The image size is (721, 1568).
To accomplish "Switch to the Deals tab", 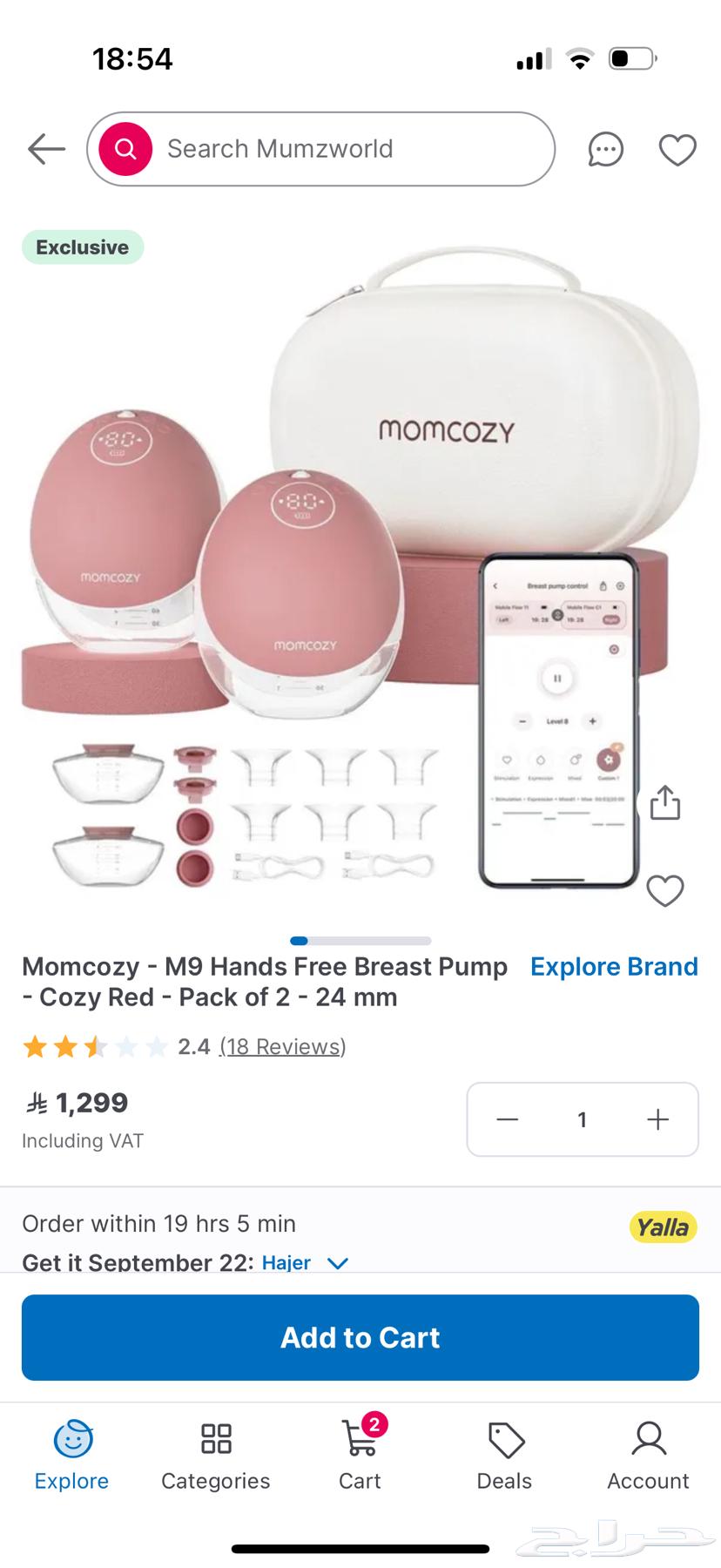I will tap(504, 1456).
